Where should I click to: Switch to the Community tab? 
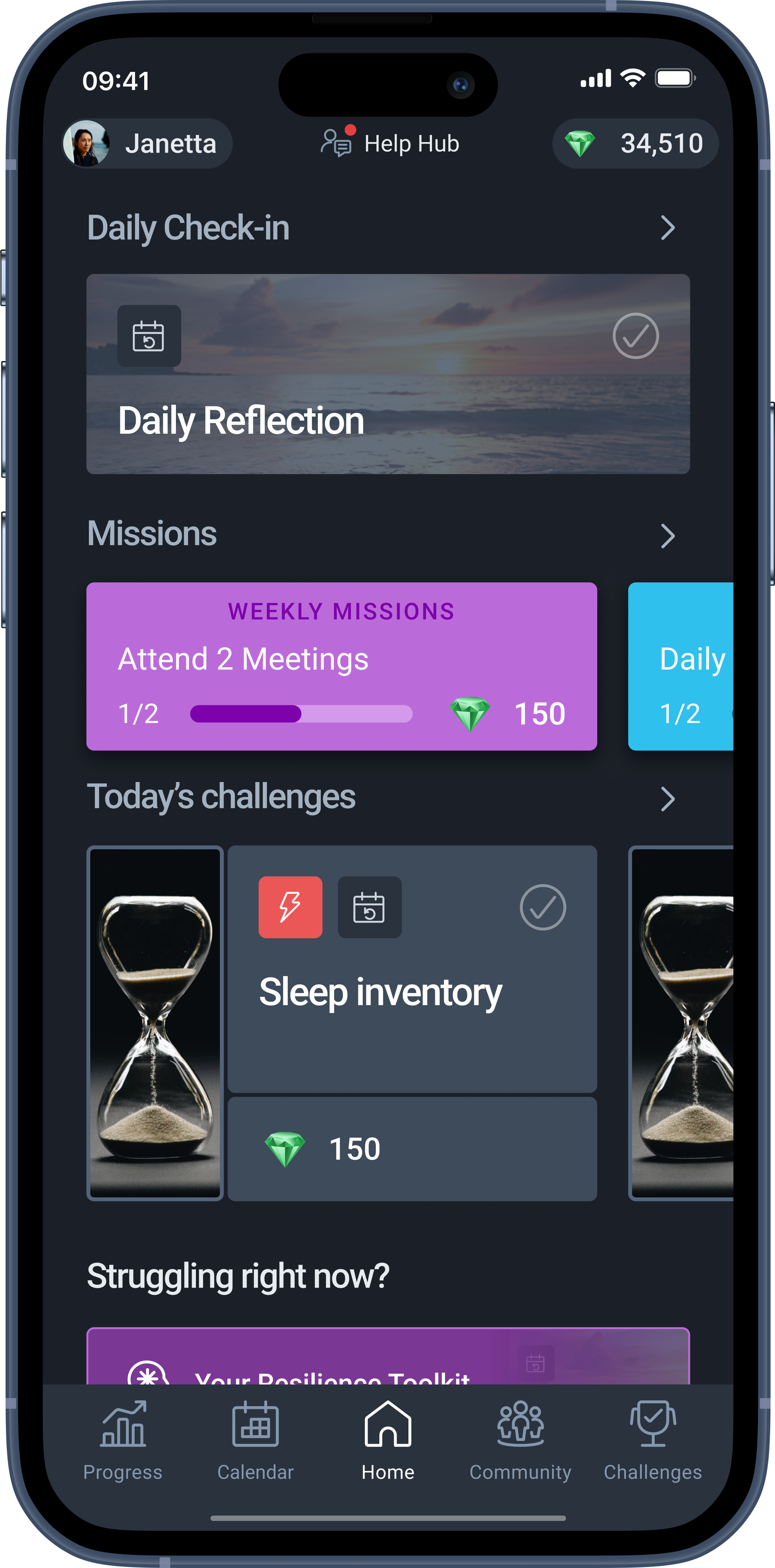point(520,1440)
